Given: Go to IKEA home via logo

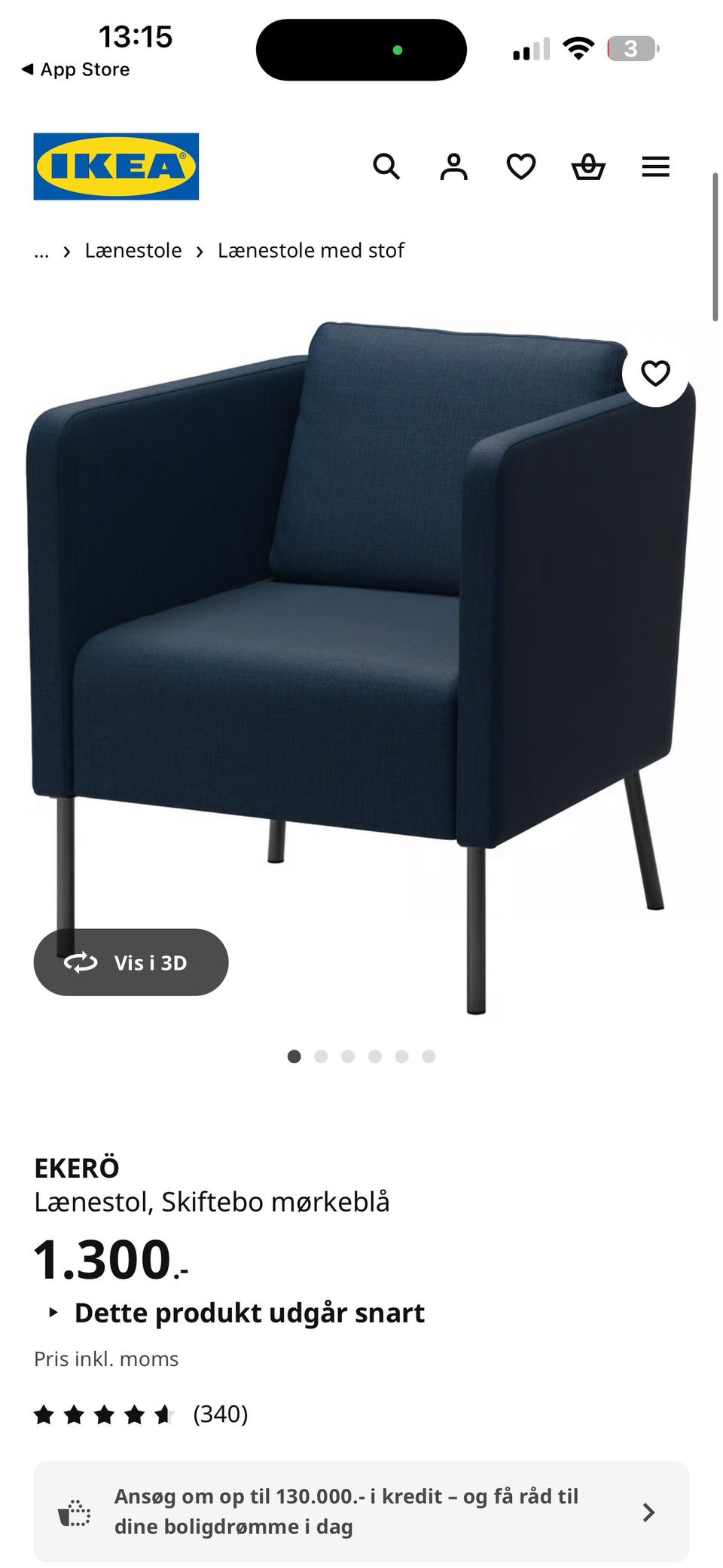Looking at the screenshot, I should click(x=116, y=167).
